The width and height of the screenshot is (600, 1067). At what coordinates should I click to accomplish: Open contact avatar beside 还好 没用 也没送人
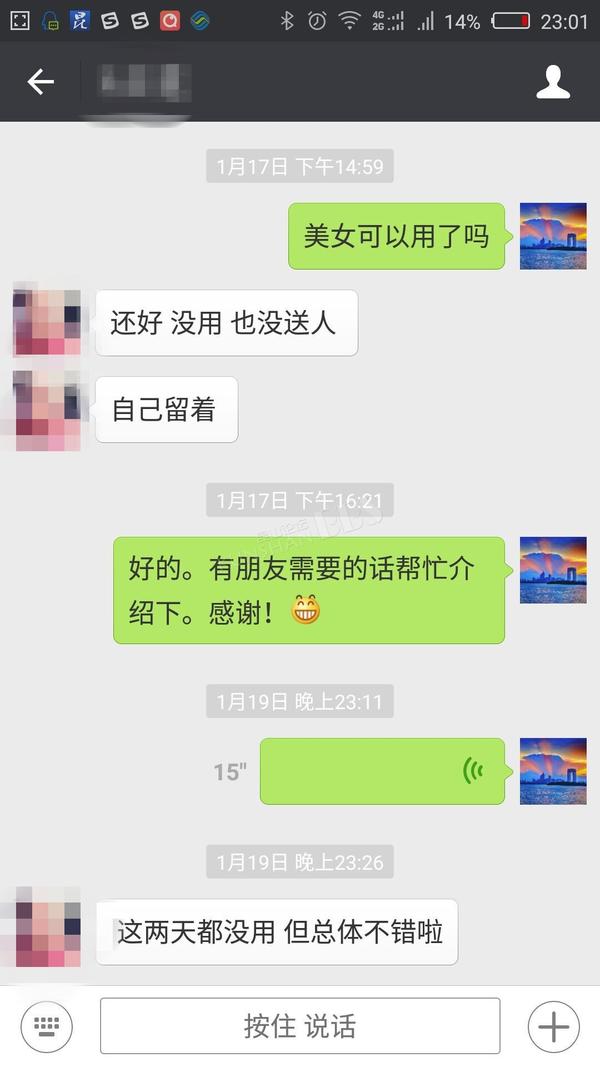[48, 321]
